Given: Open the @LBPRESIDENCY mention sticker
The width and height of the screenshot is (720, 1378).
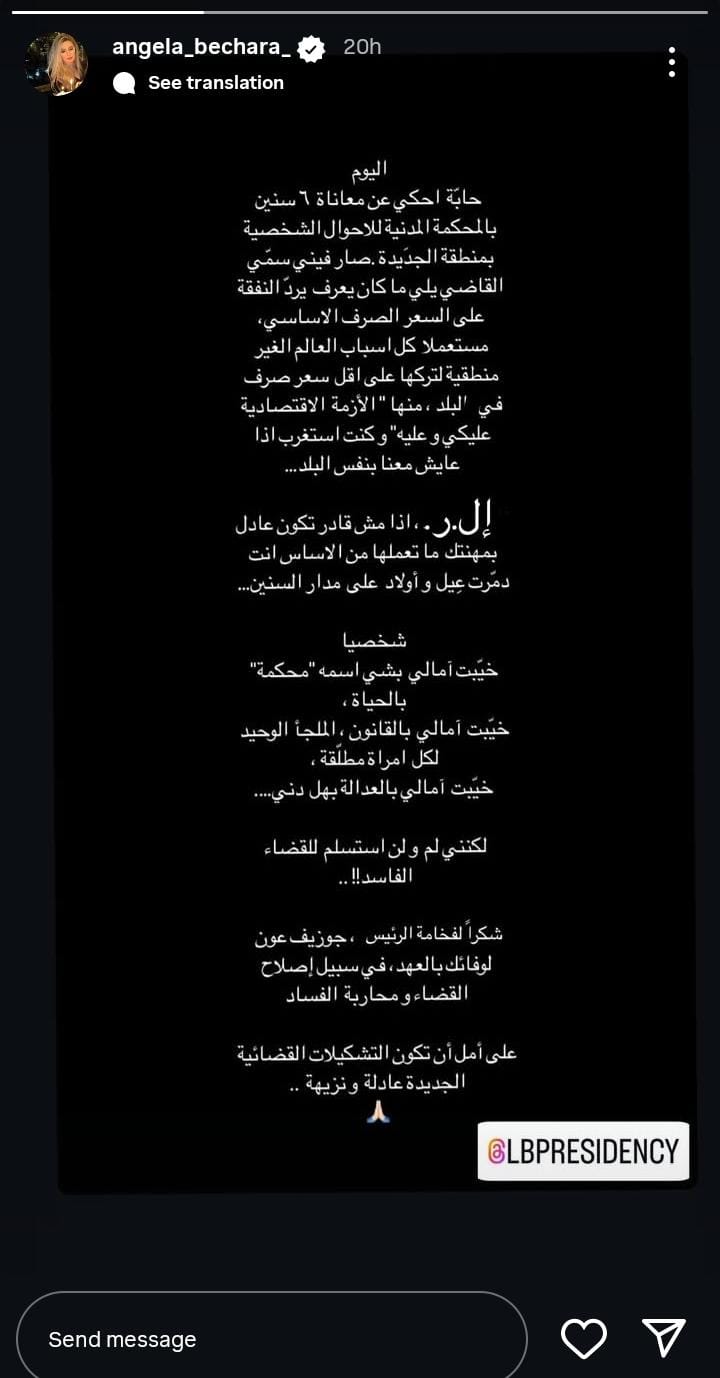Looking at the screenshot, I should coord(583,1151).
